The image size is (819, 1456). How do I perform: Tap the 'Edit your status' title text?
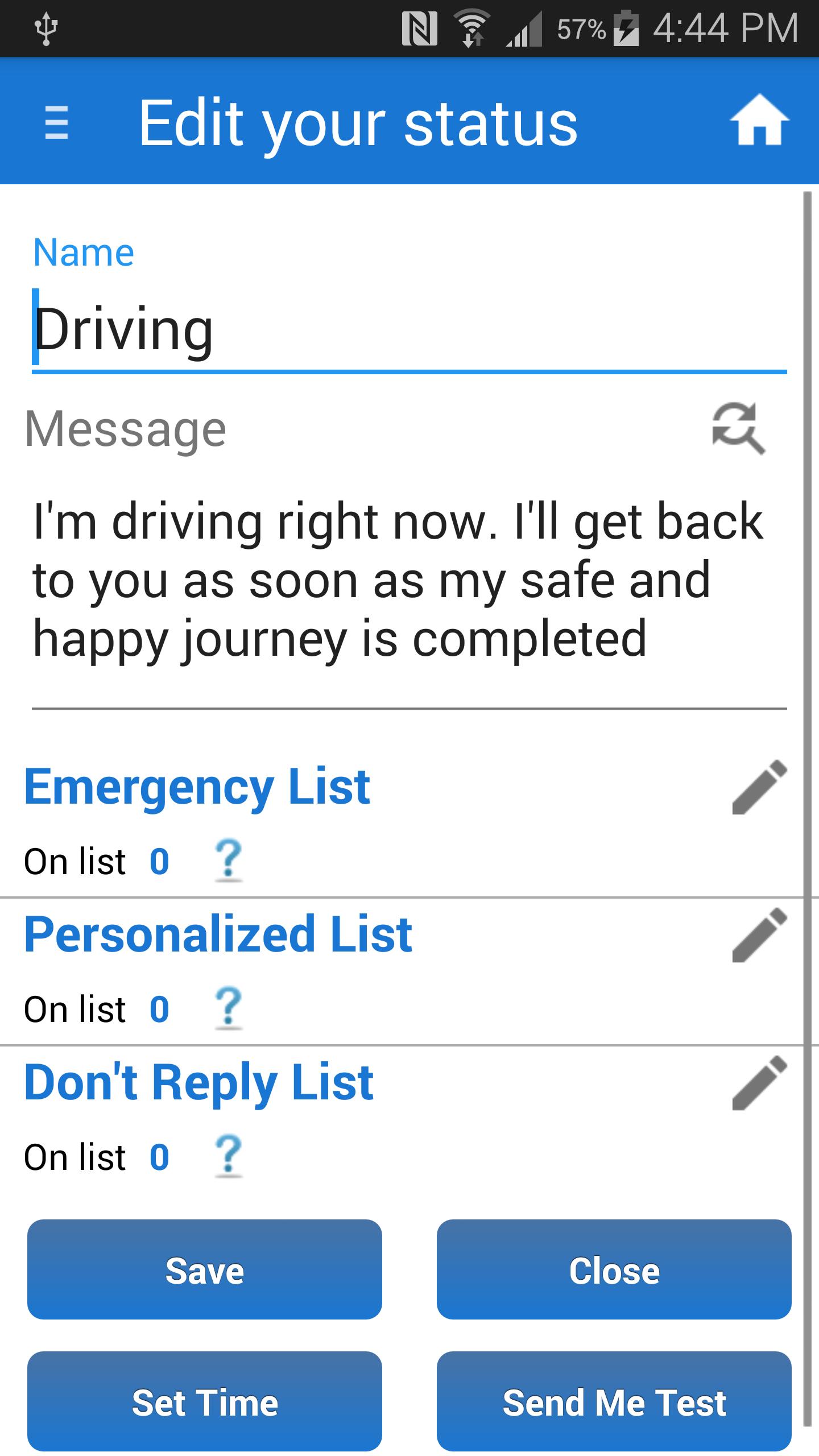point(358,121)
